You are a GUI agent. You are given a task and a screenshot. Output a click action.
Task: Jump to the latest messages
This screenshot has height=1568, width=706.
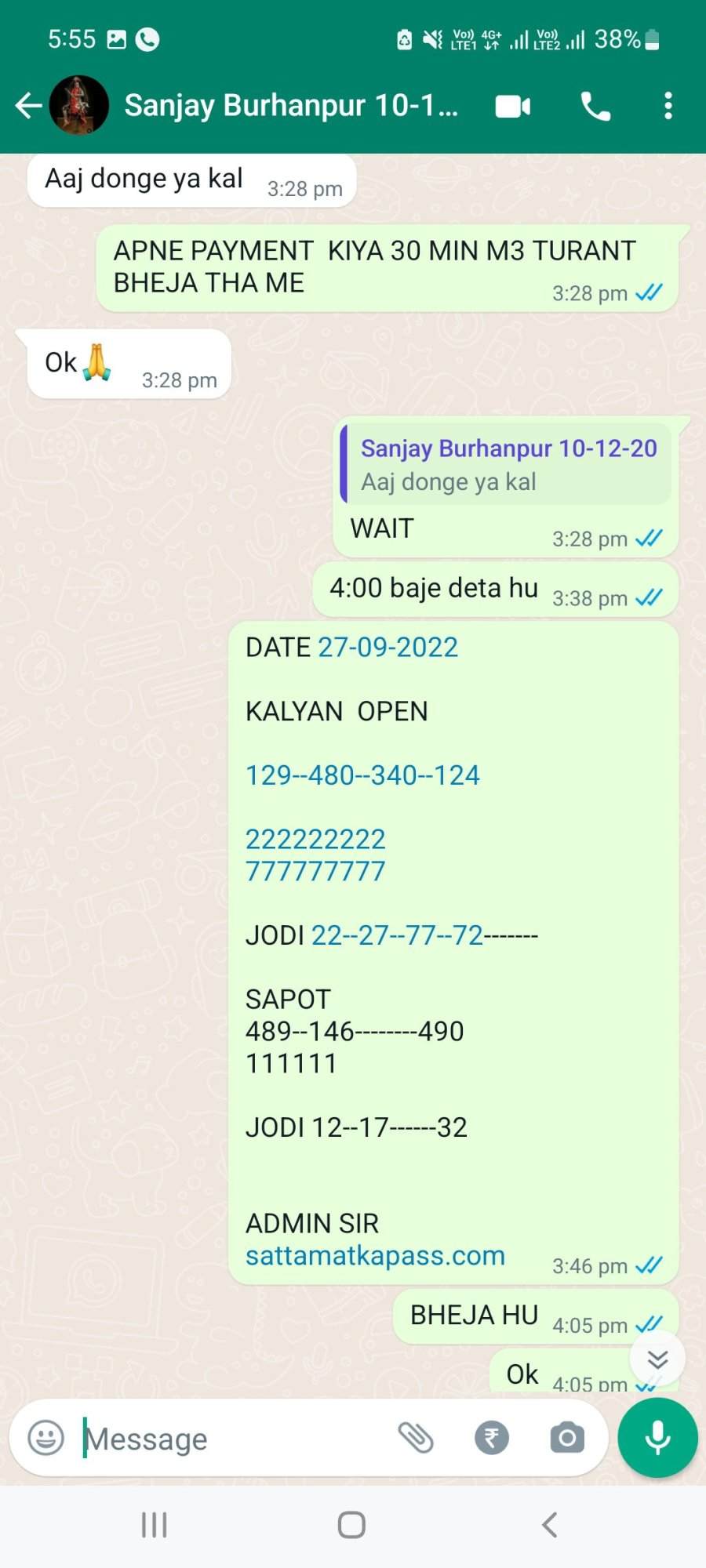click(x=657, y=1359)
